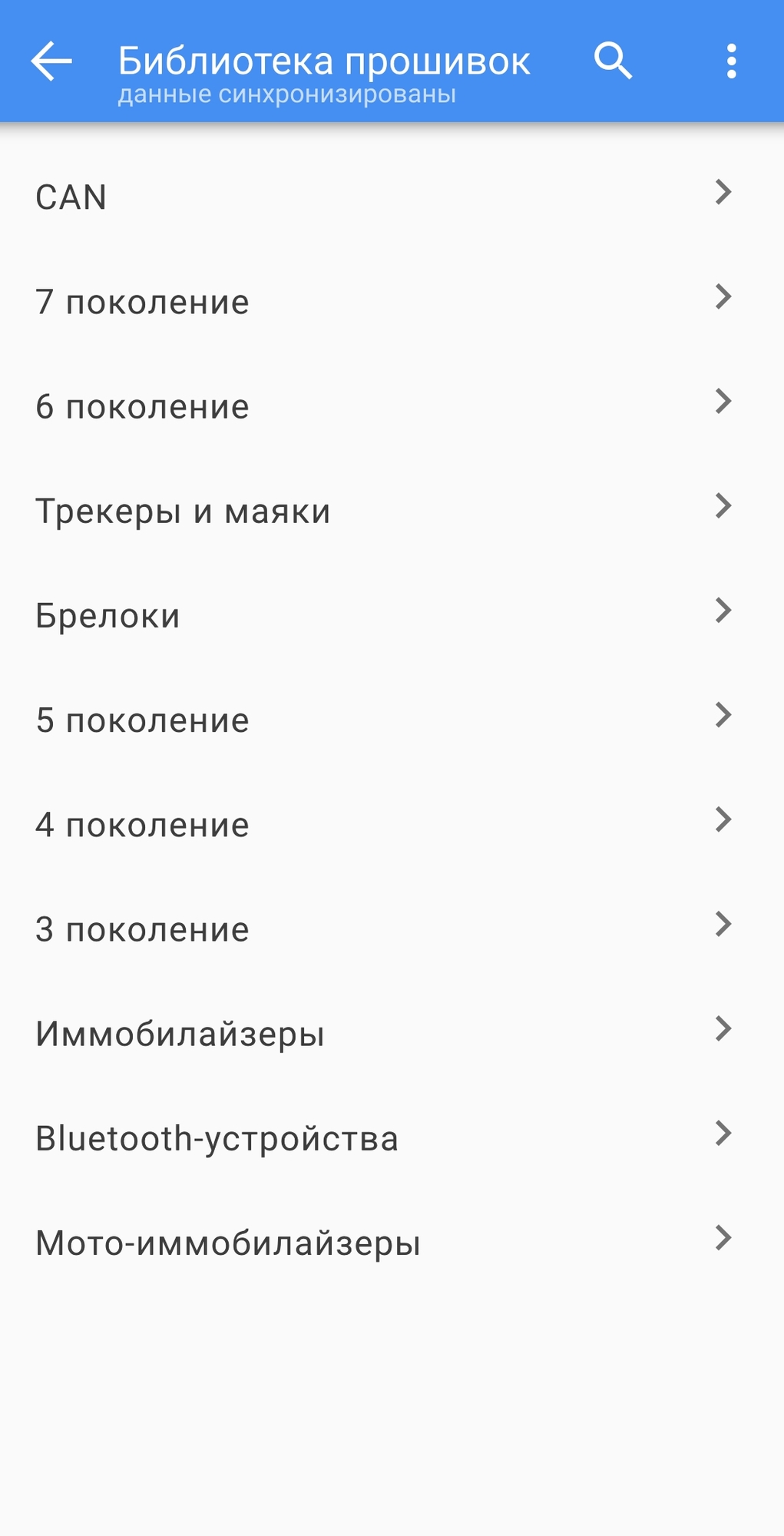784x1536 pixels.
Task: Open the 3 поколение firmware list
Action: pyautogui.click(x=384, y=929)
